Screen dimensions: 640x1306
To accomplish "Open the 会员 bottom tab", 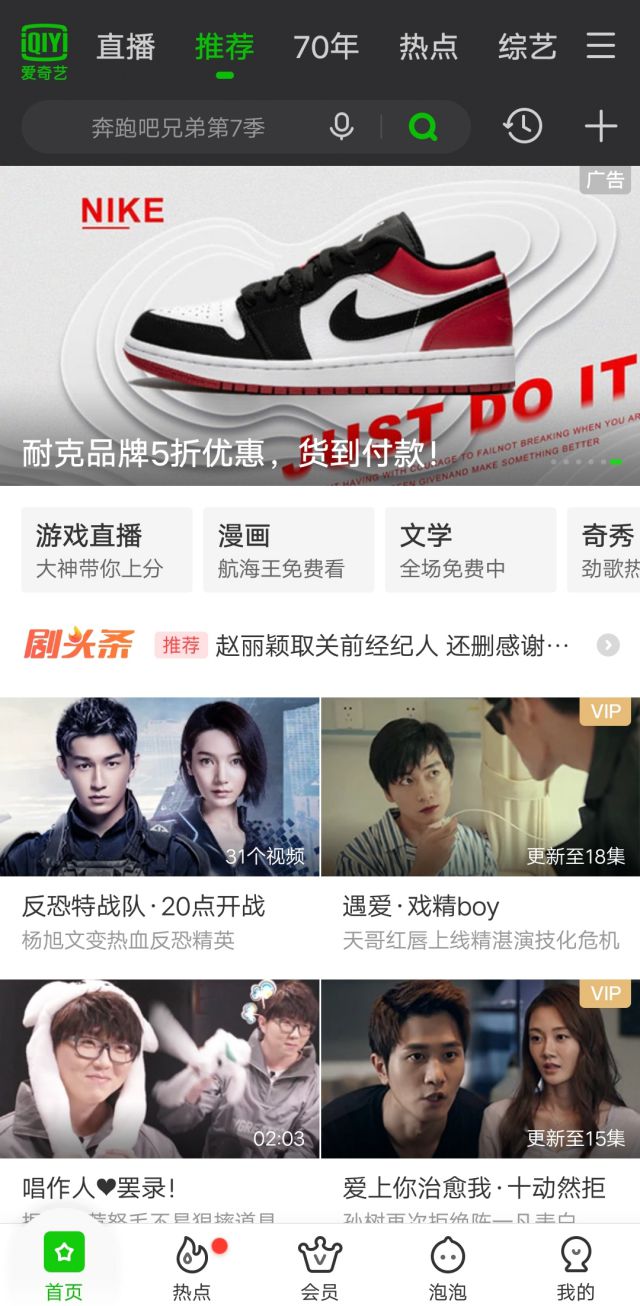I will point(320,1268).
